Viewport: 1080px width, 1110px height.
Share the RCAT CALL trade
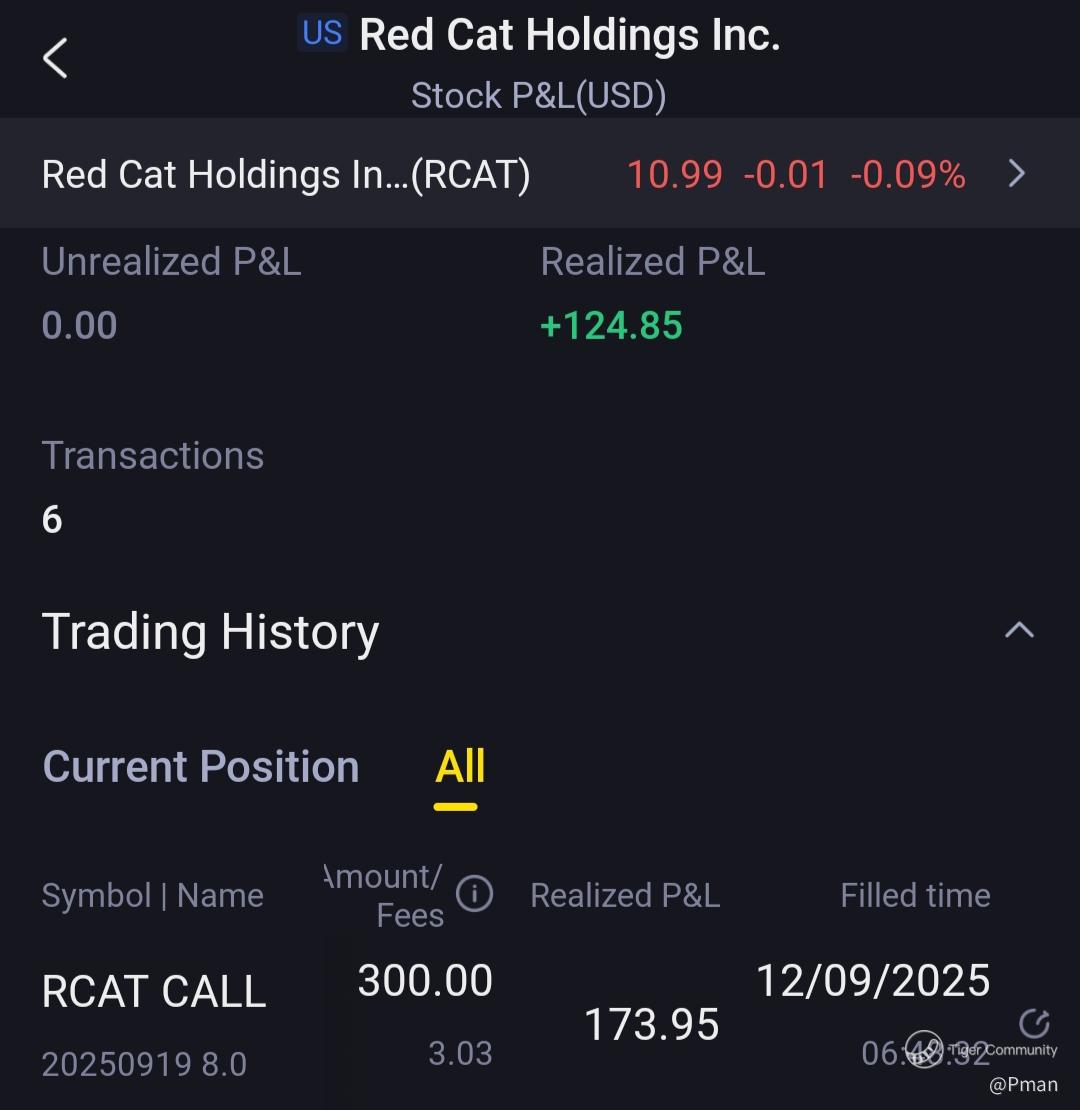(1034, 1022)
